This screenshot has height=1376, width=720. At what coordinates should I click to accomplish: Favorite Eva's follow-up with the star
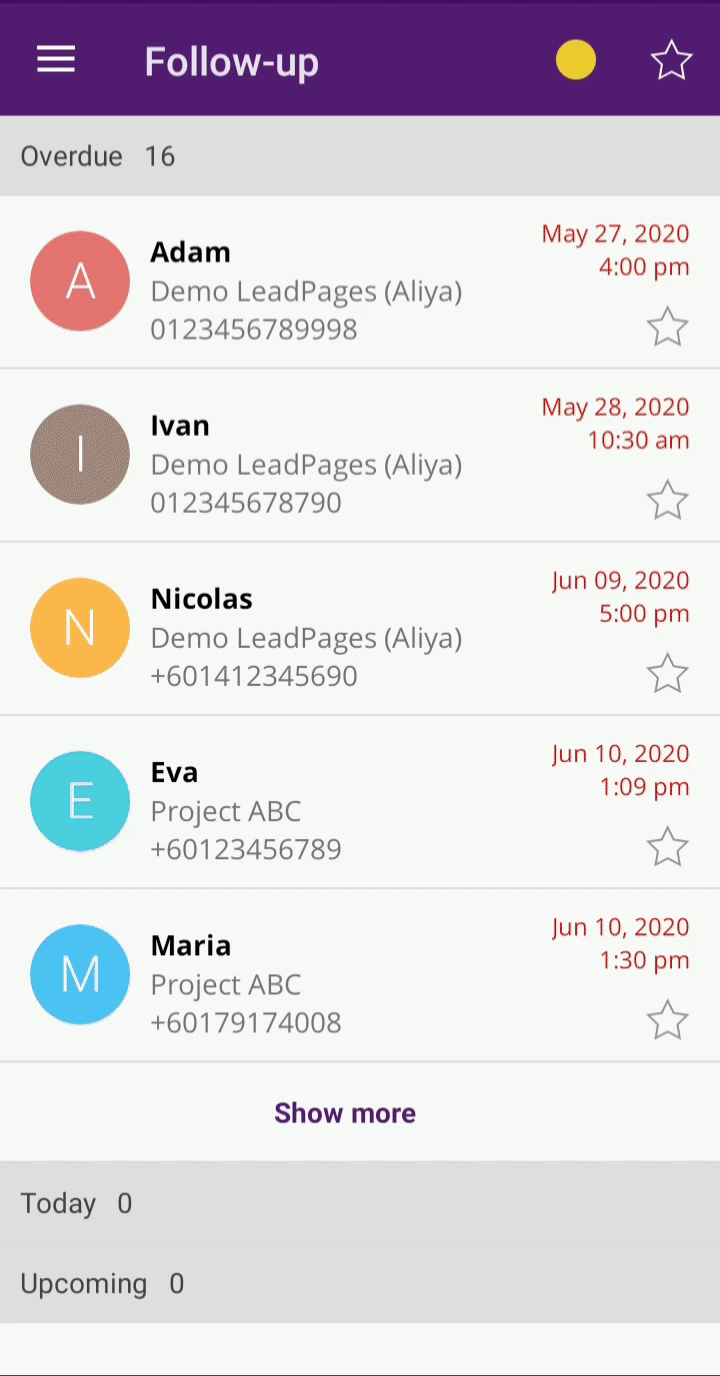point(667,847)
